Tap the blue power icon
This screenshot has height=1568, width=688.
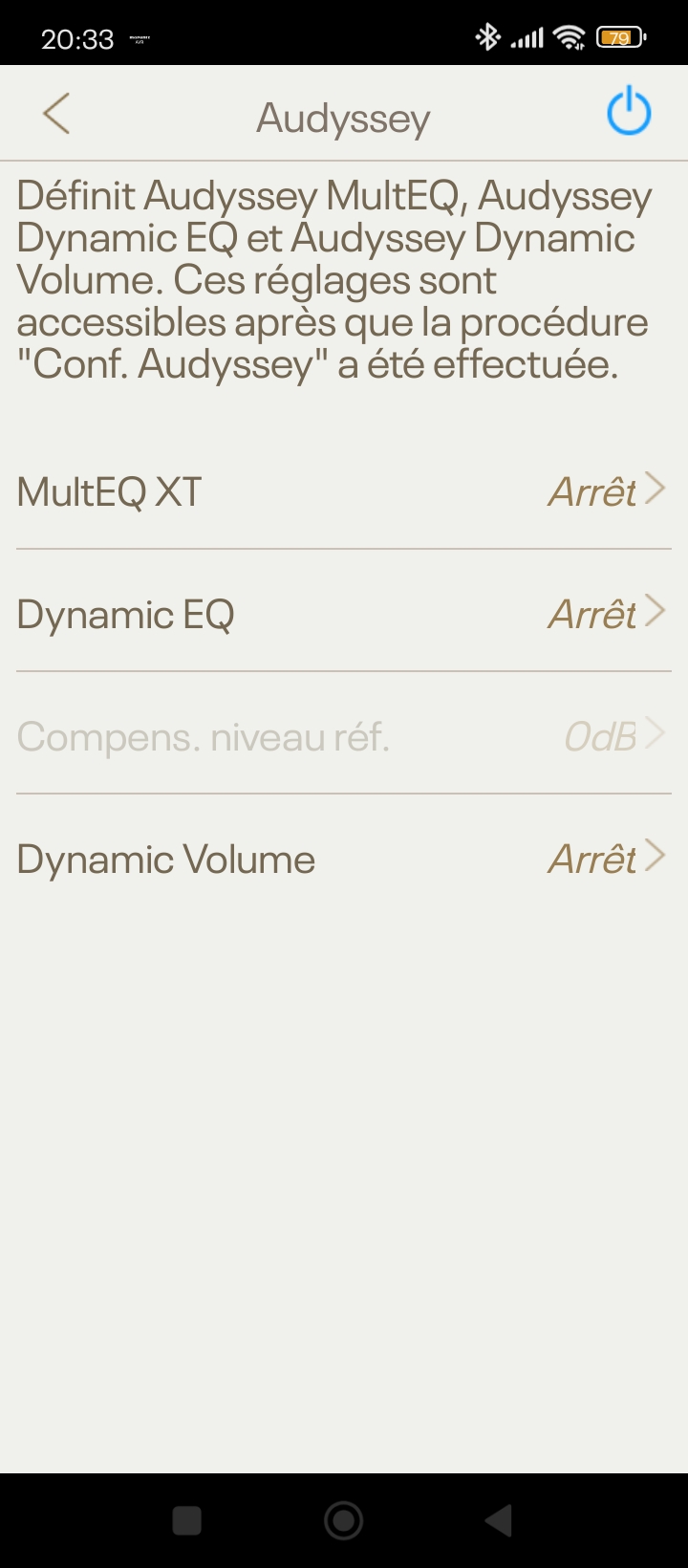click(629, 113)
